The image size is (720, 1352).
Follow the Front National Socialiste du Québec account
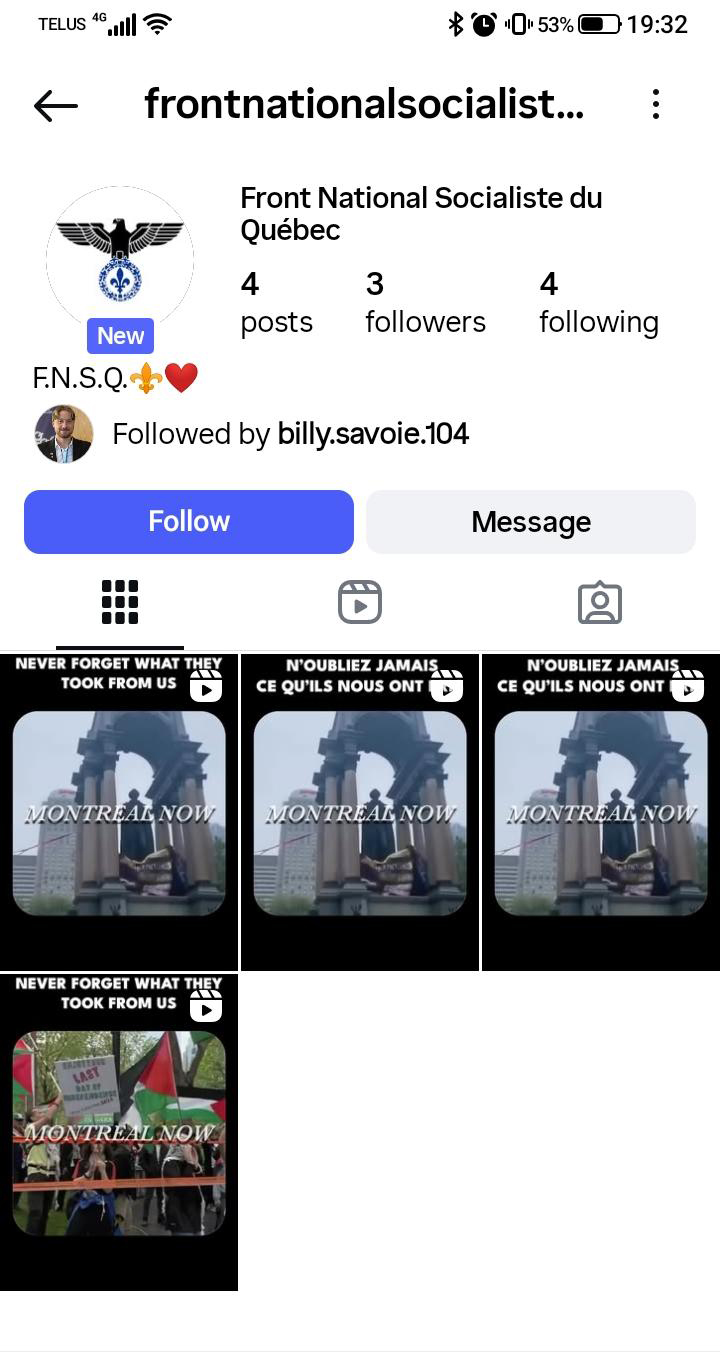[x=189, y=521]
